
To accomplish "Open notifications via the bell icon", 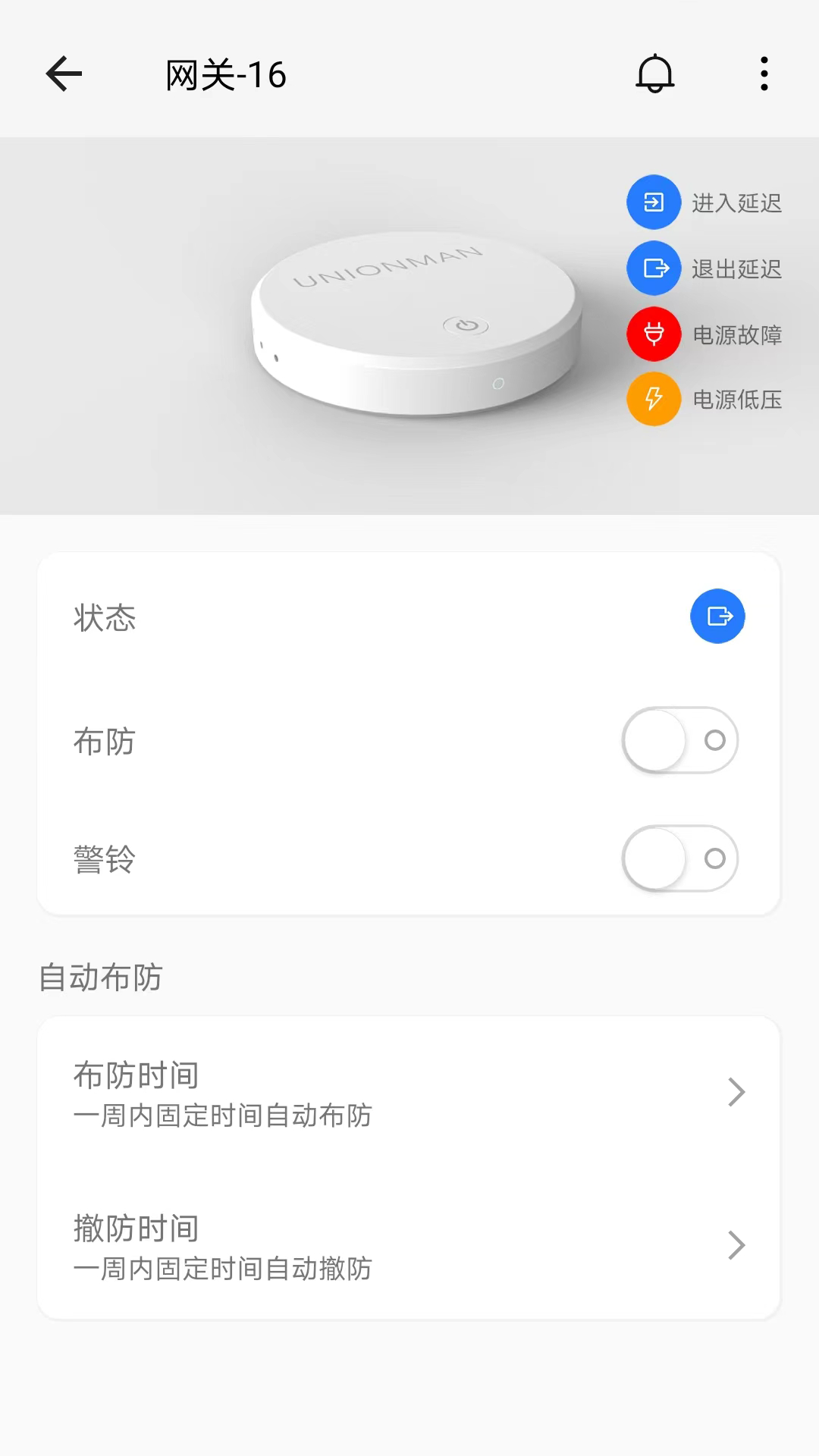I will [x=654, y=74].
